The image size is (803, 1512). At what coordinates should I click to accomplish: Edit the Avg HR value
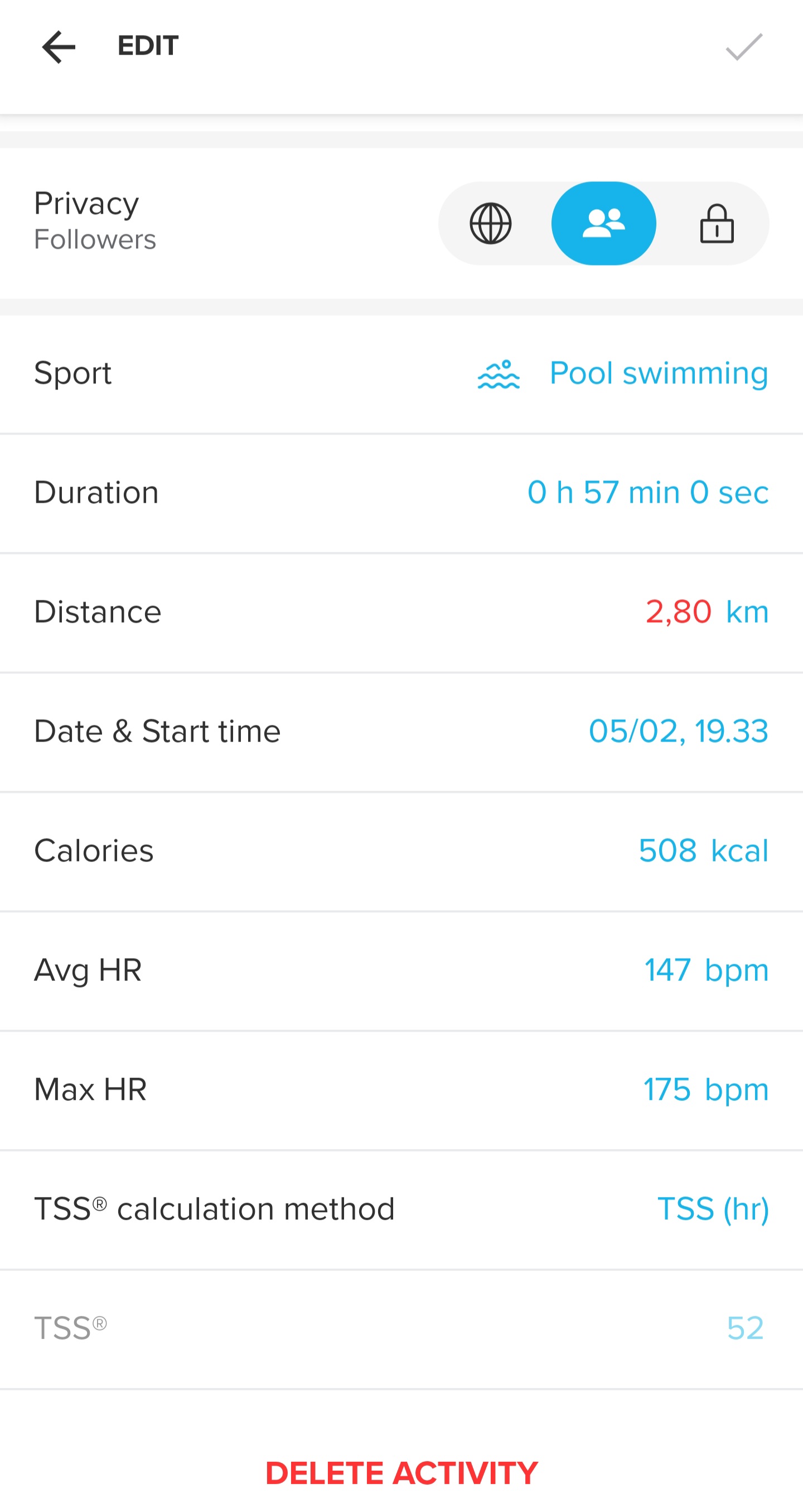click(x=705, y=970)
